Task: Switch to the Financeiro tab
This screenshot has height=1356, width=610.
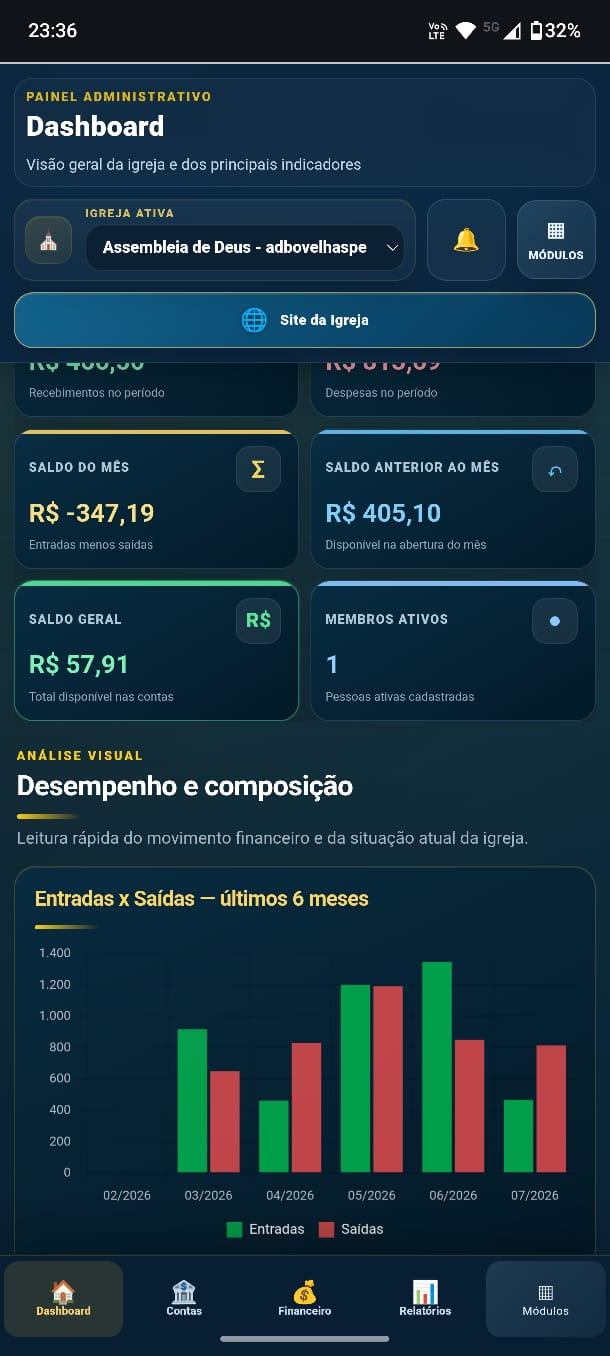Action: pyautogui.click(x=305, y=1298)
